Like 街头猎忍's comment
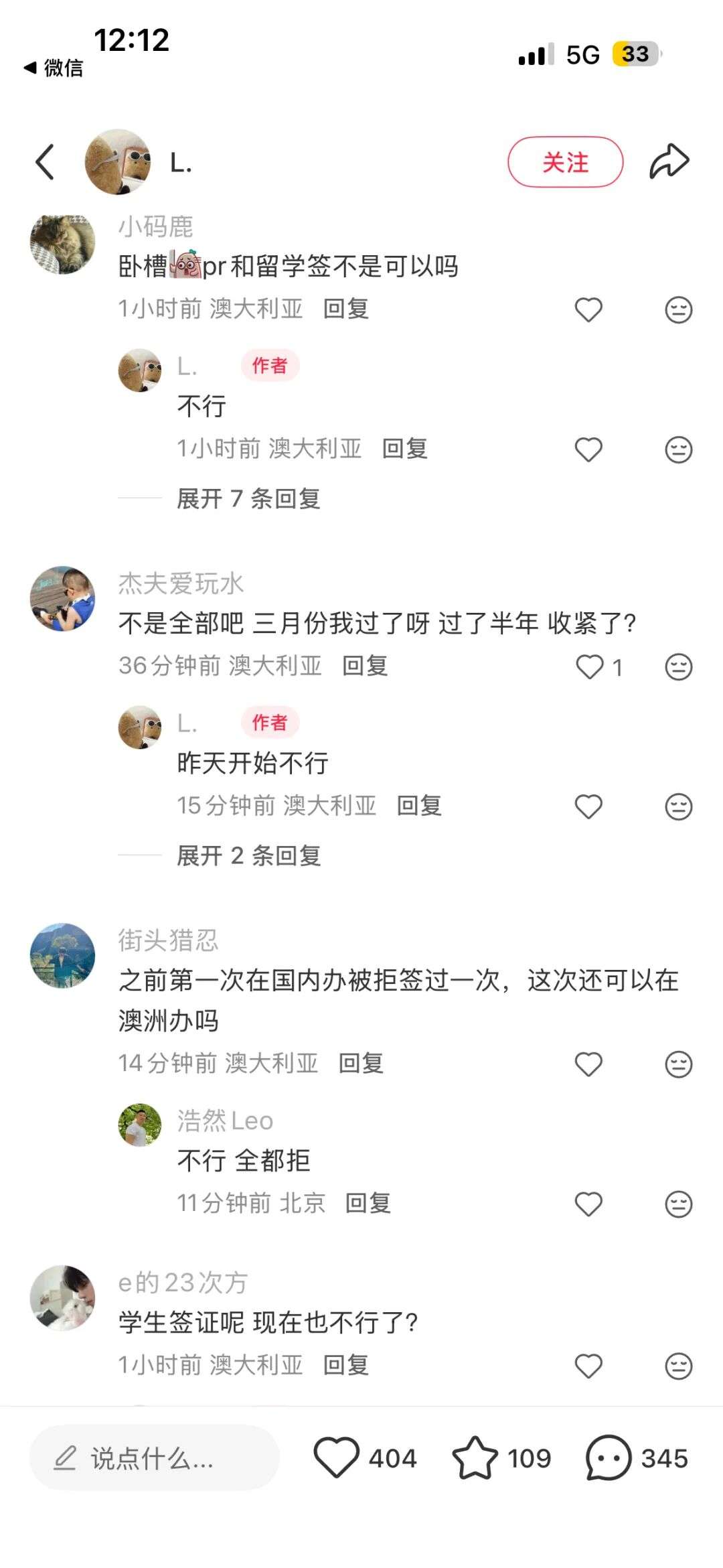The width and height of the screenshot is (723, 1568). [588, 1064]
